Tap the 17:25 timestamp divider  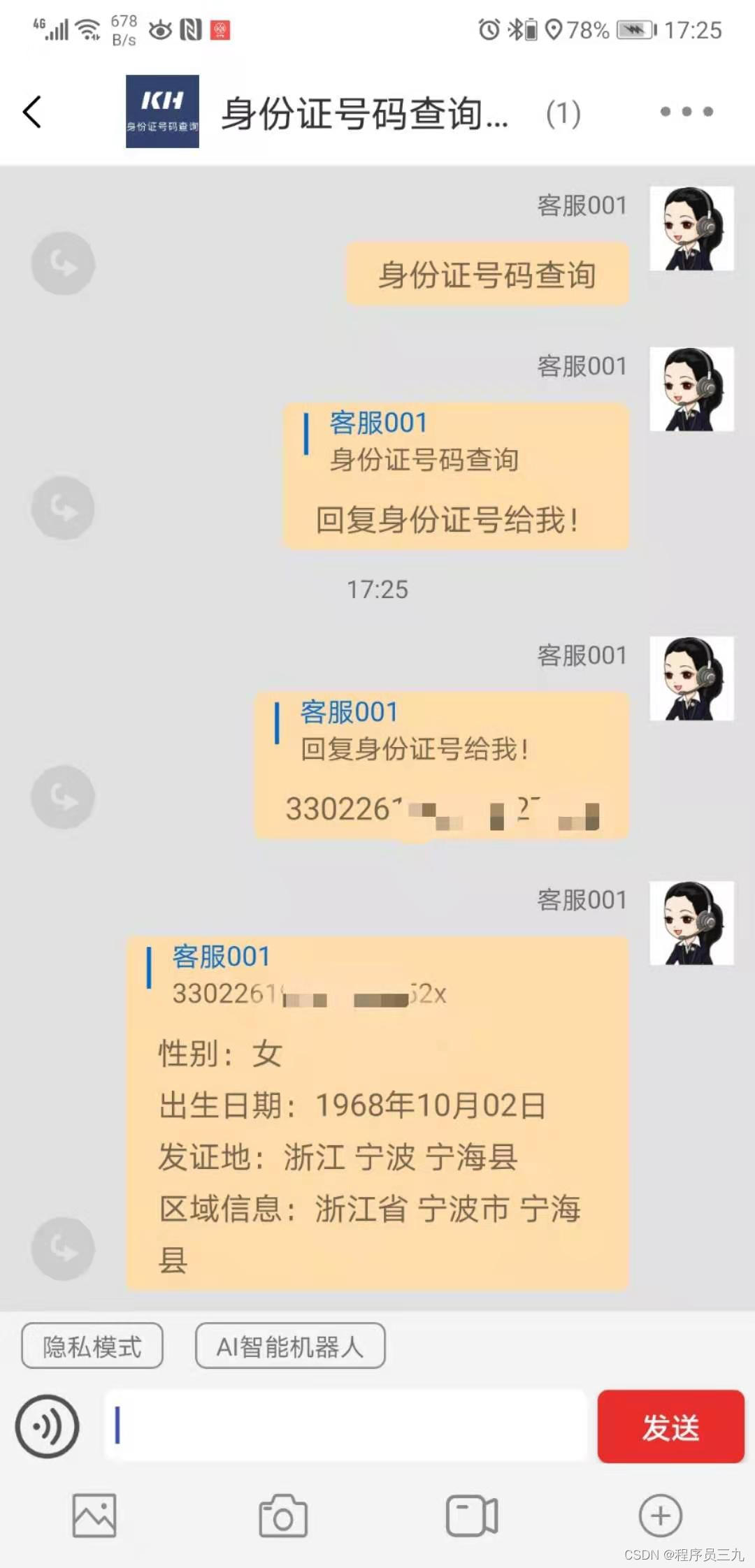[x=377, y=590]
